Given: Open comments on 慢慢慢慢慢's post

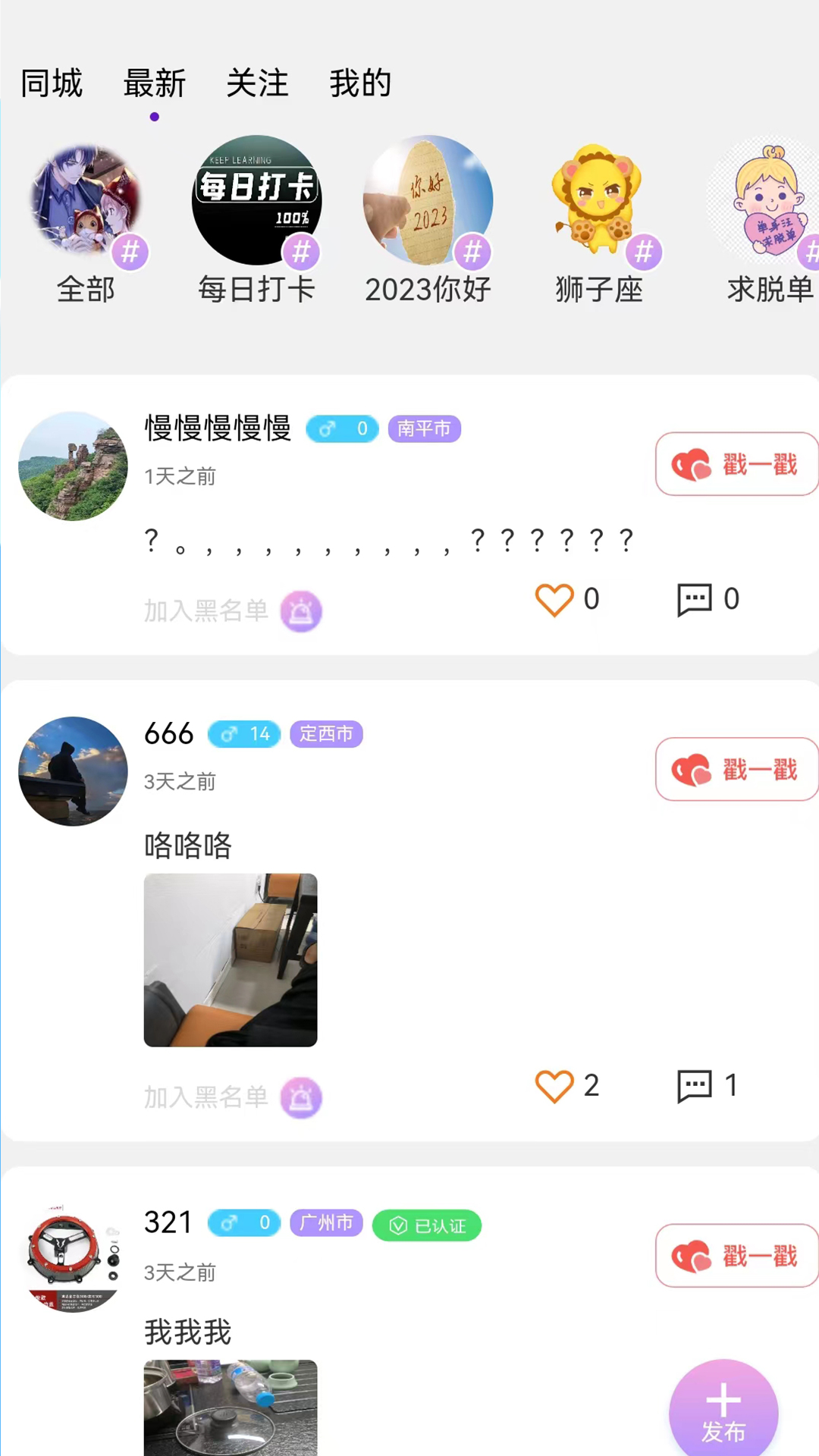Looking at the screenshot, I should pos(695,600).
